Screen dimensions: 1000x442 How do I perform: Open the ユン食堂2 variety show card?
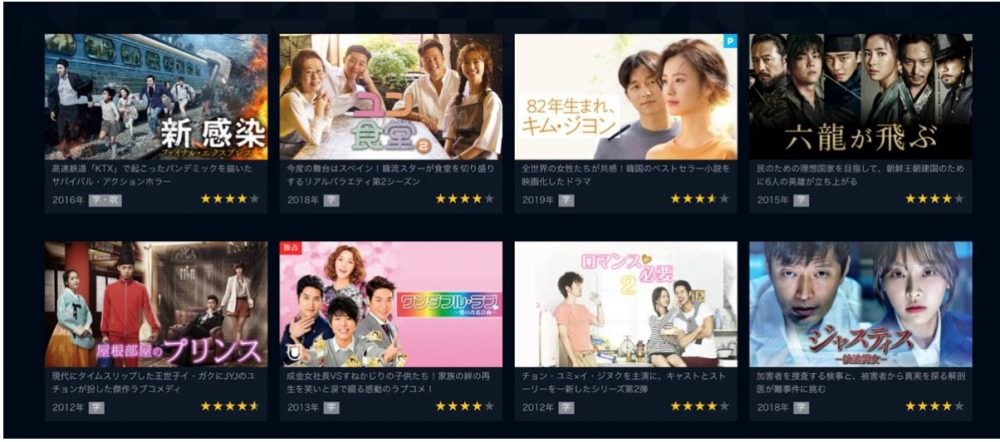click(391, 97)
